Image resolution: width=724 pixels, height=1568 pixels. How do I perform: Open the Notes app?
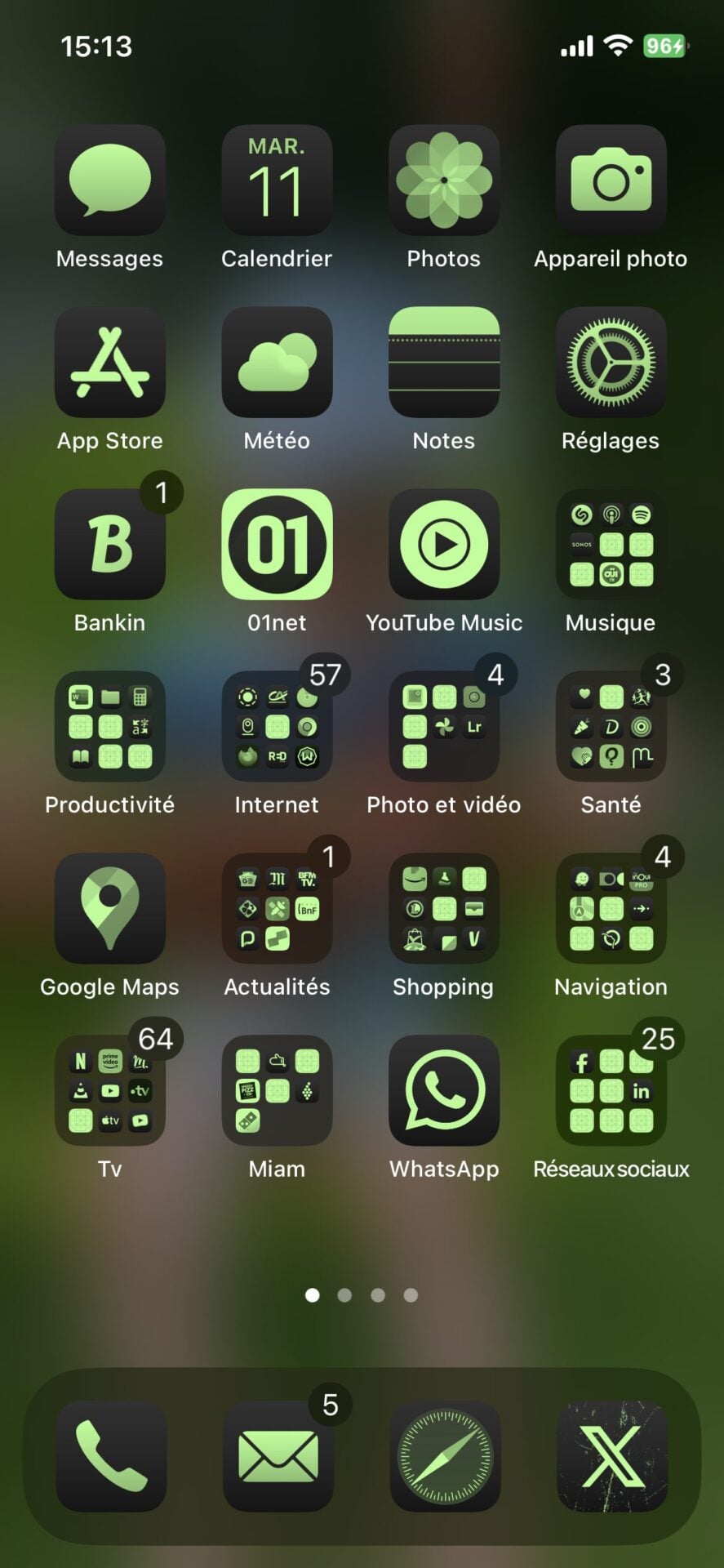point(443,363)
